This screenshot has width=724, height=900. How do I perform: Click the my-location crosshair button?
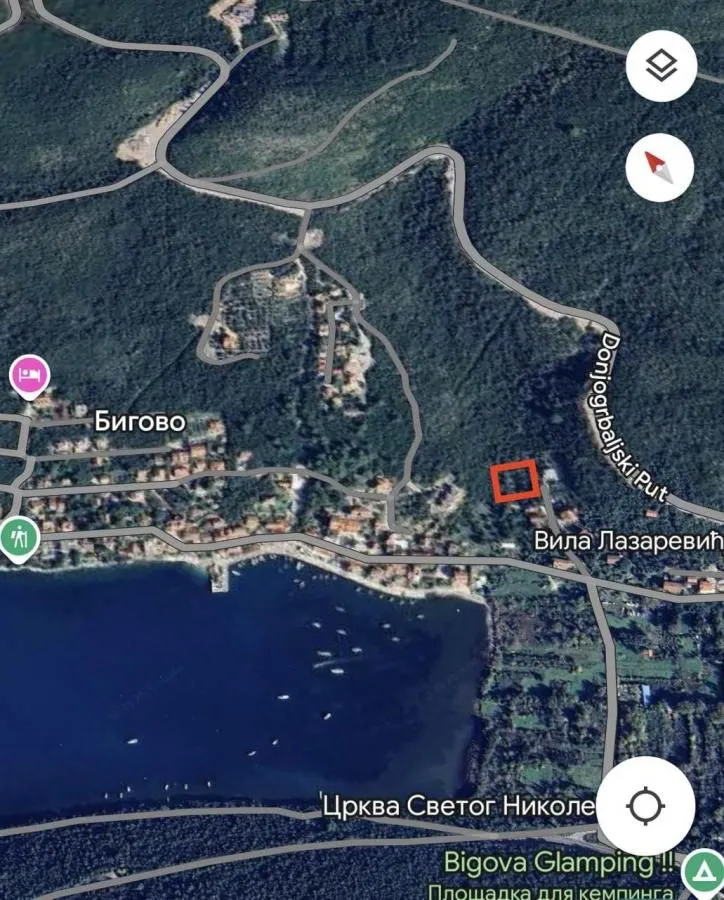[647, 804]
